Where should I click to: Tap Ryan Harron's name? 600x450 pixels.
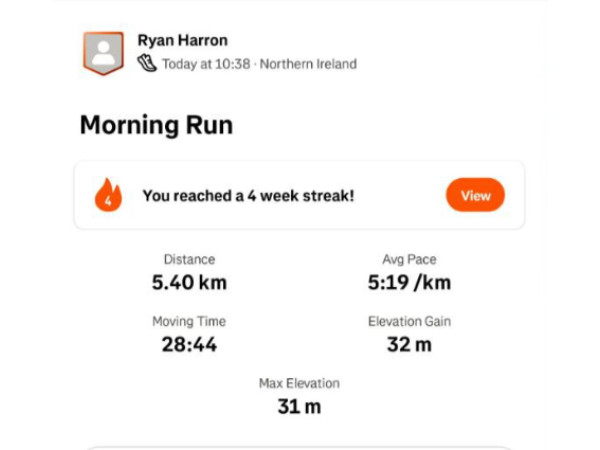pos(183,41)
